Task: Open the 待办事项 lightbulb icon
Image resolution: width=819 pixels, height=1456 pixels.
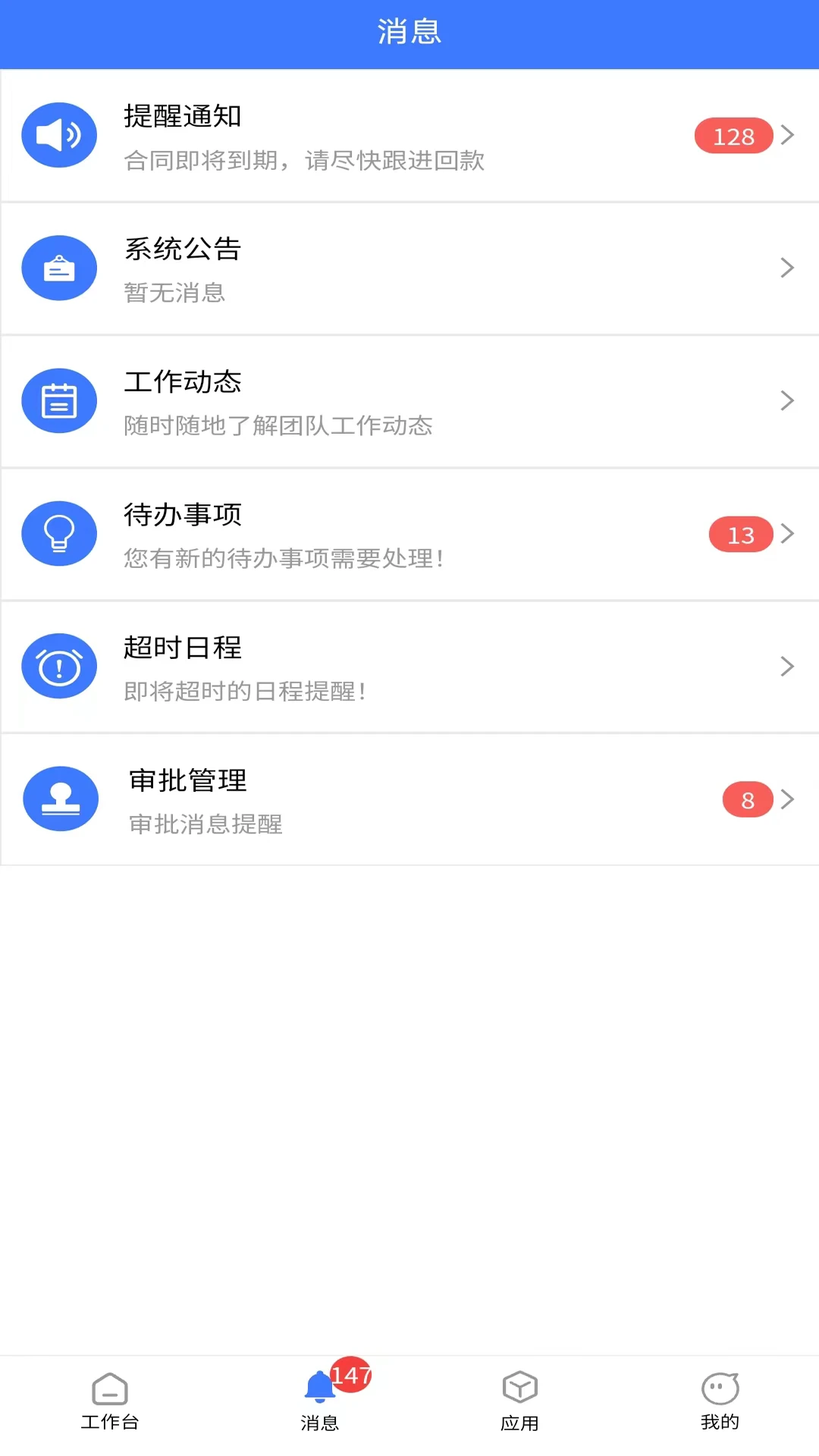Action: coord(59,533)
